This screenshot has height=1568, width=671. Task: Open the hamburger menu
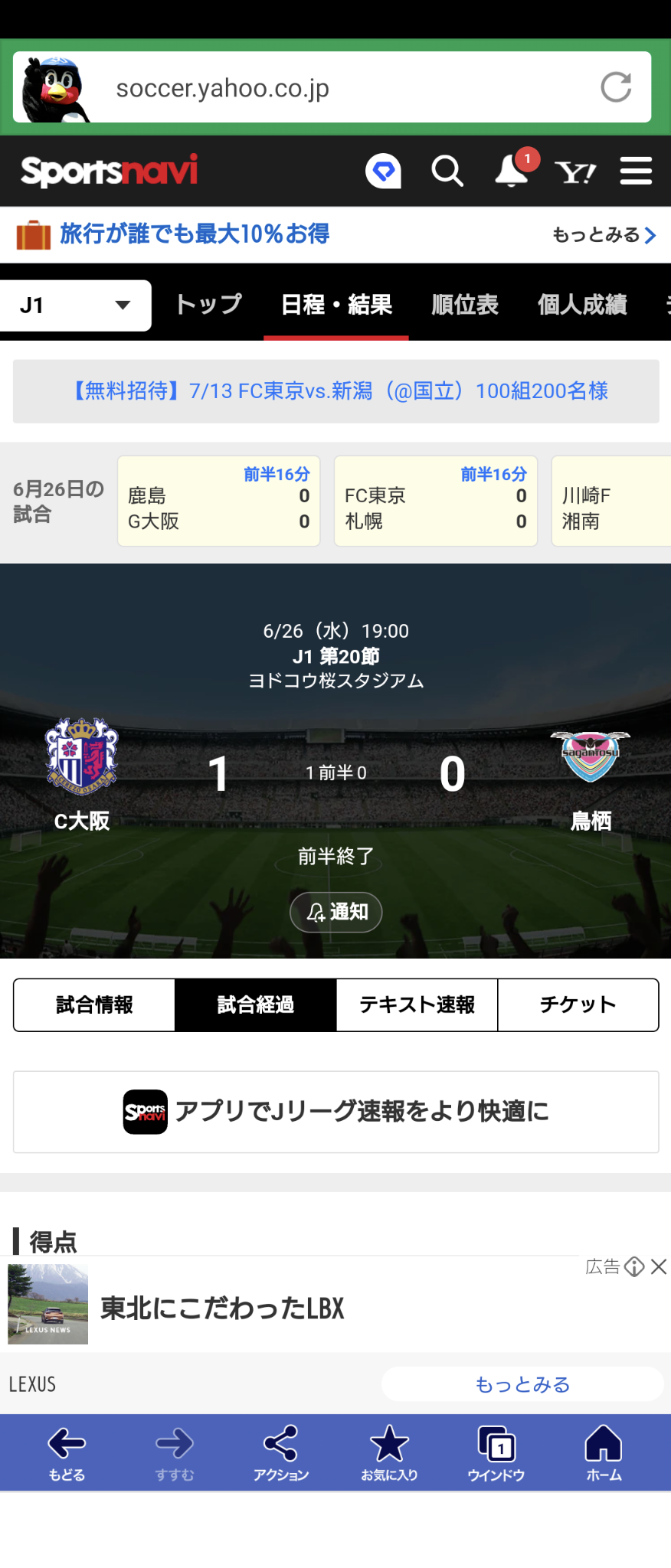point(636,171)
